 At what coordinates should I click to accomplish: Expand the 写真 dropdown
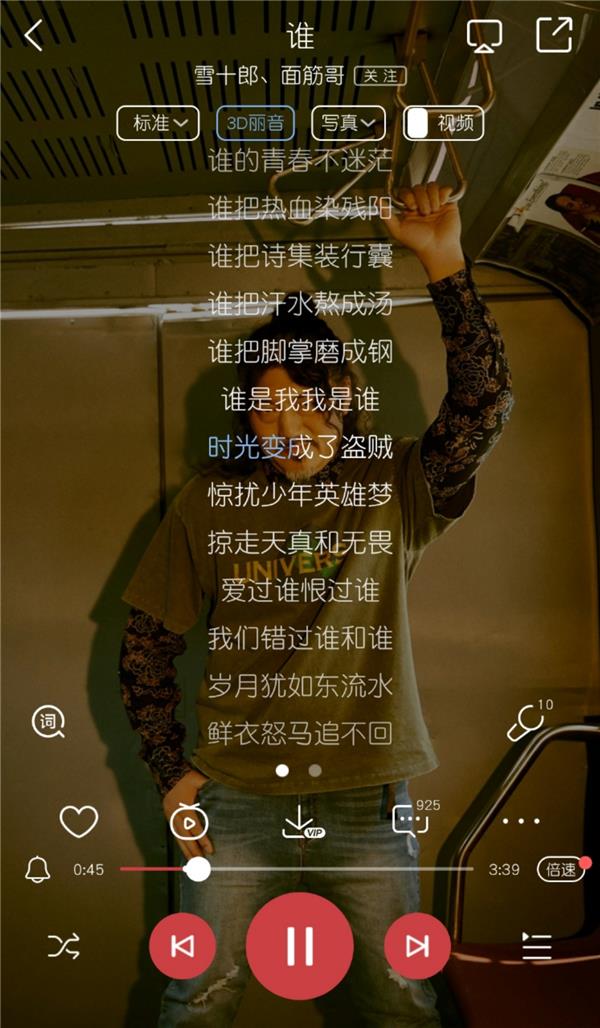348,123
